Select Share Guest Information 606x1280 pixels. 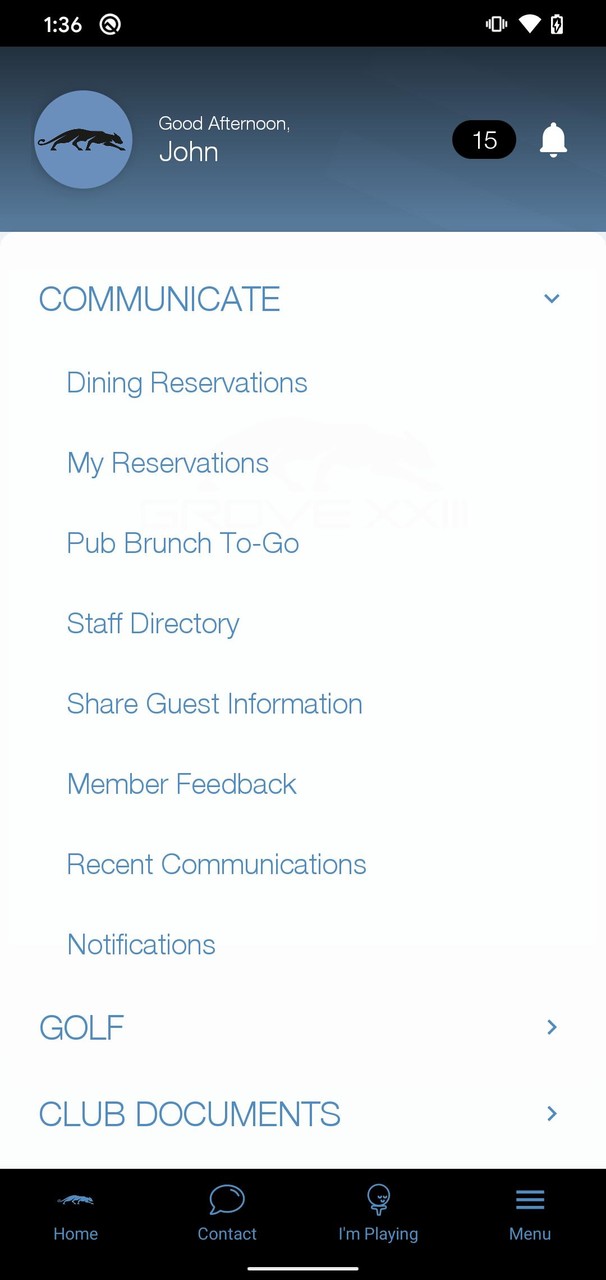214,704
